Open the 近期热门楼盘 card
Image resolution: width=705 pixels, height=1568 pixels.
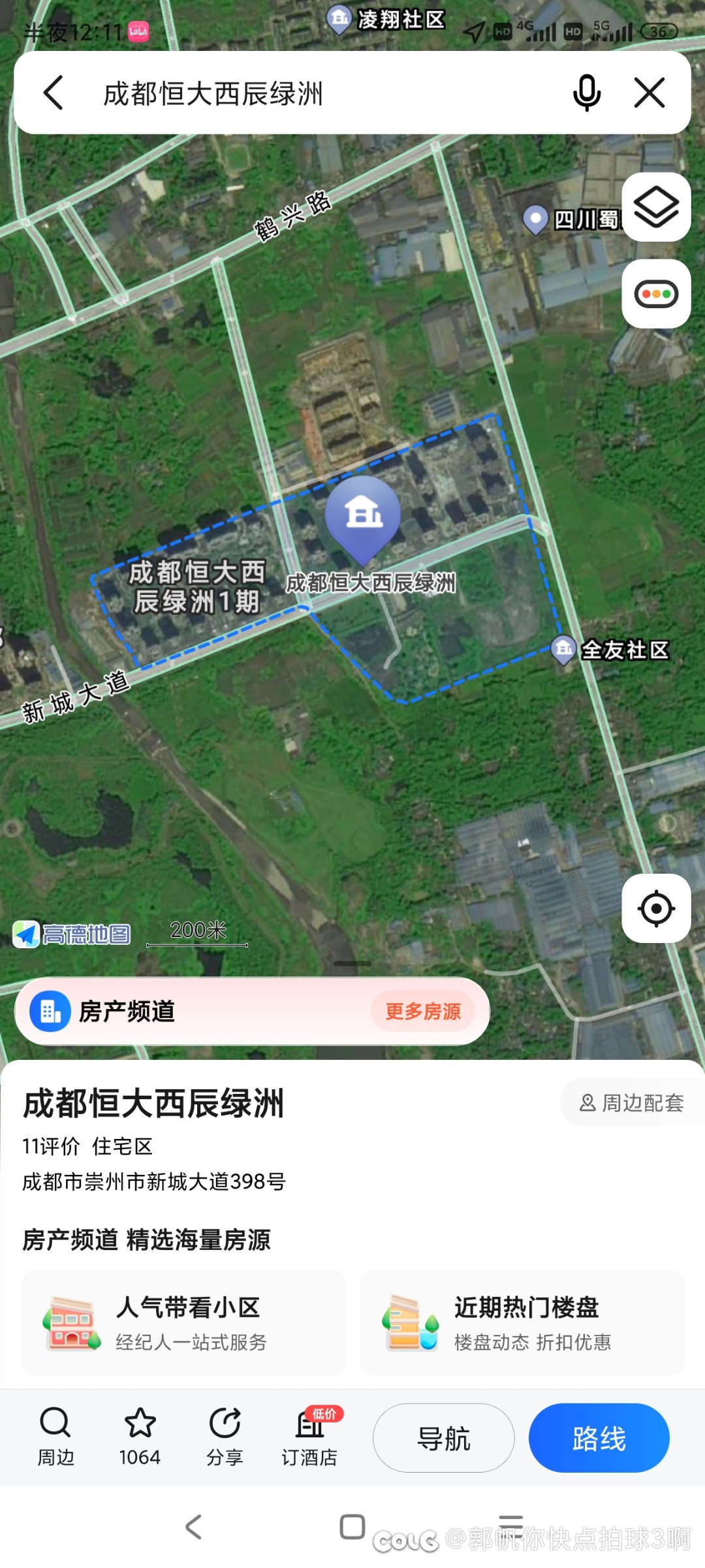pos(522,1322)
